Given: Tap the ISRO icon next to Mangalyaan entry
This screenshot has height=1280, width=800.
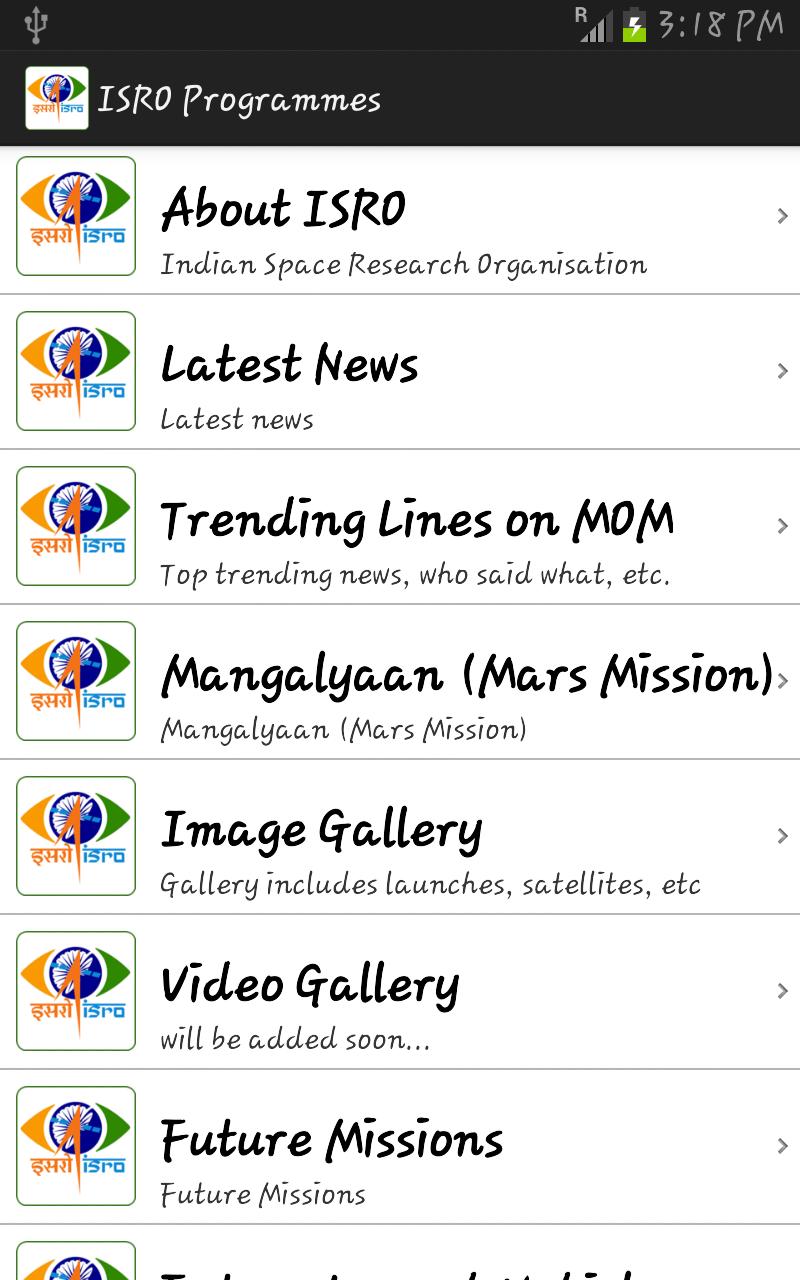Looking at the screenshot, I should coord(76,681).
